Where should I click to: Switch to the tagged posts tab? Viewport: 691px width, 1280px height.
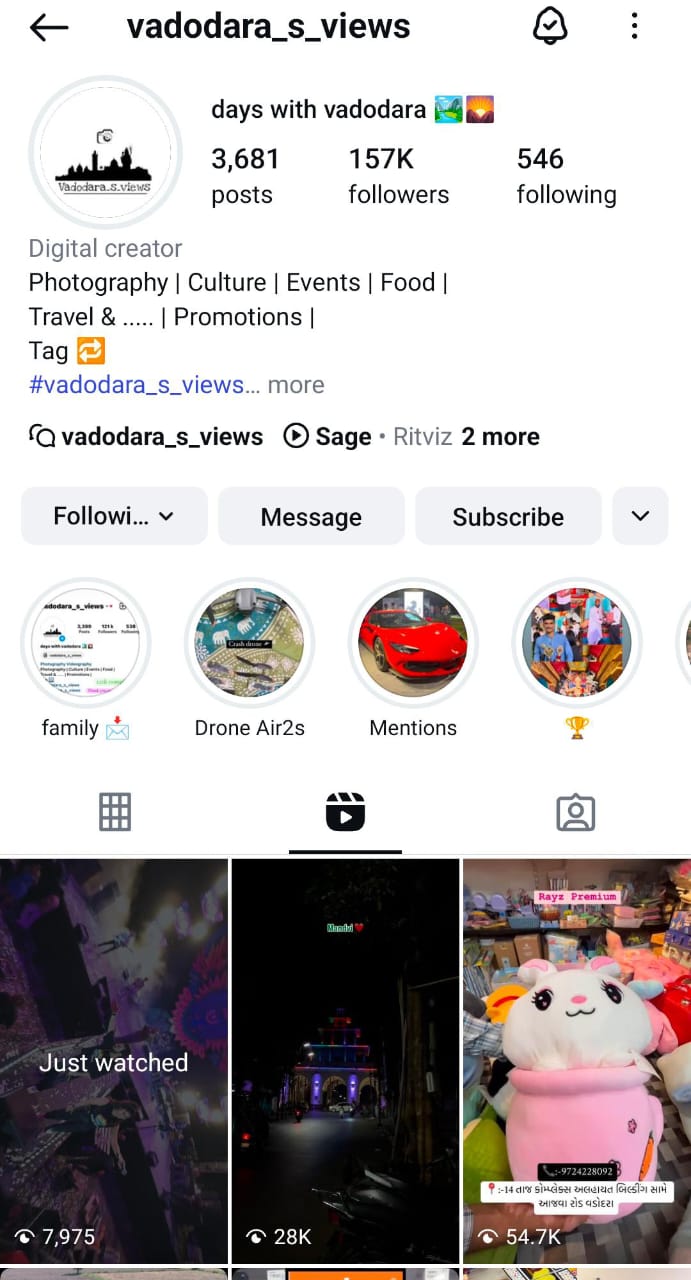[x=575, y=812]
